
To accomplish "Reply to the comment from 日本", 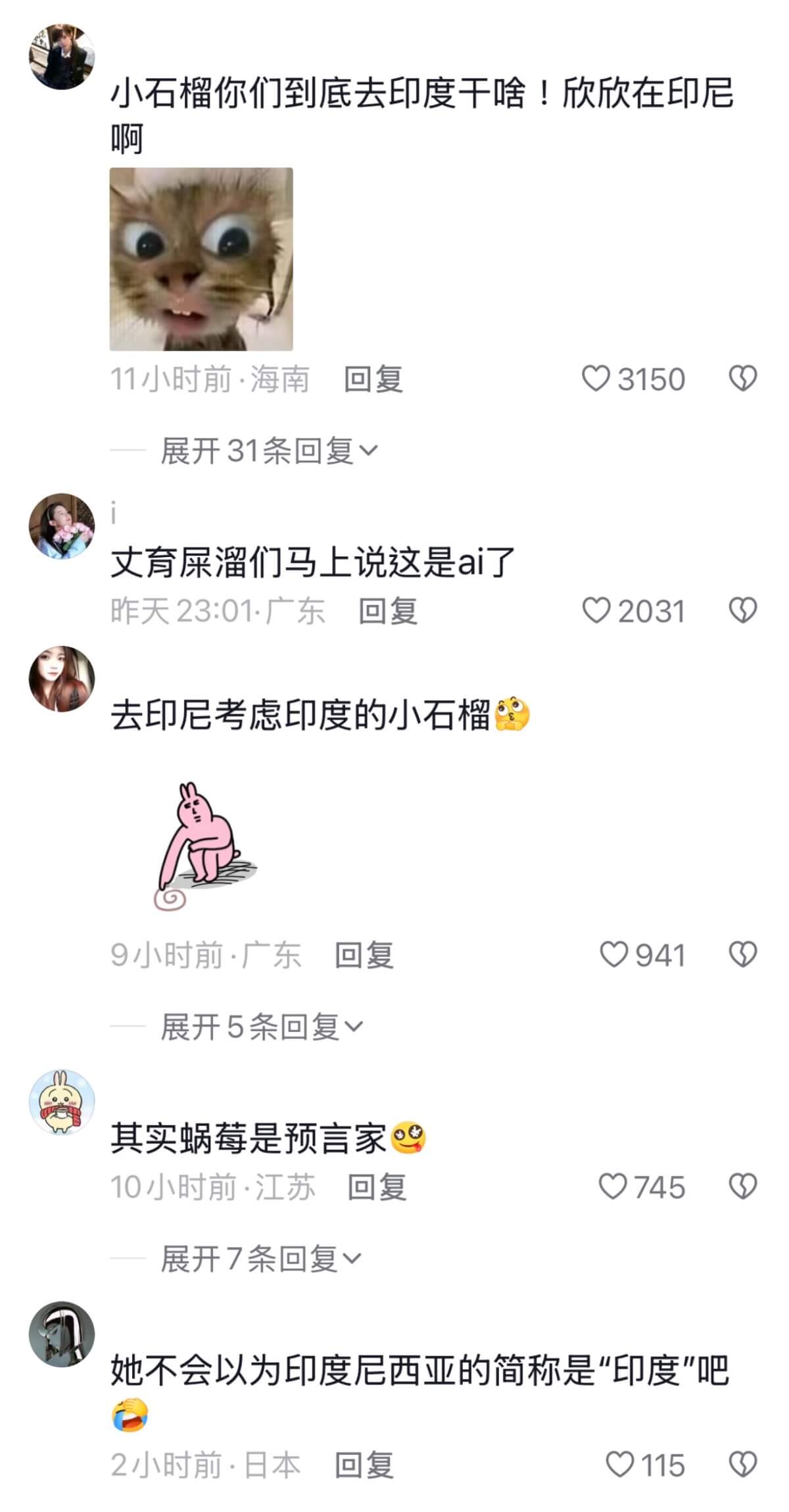I will point(364,1465).
